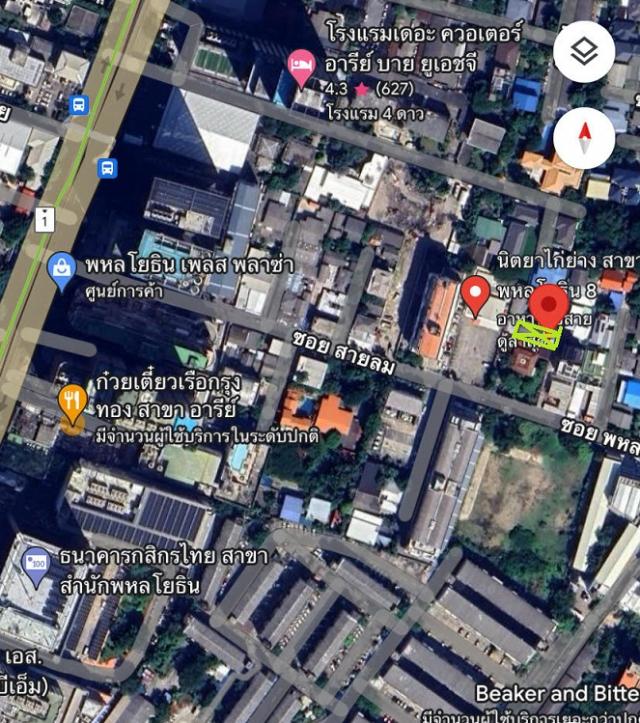Open the pink hotel pin โรงแรมเดอะ ควอเตอร์ อารีย์
This screenshot has height=723, width=640.
pyautogui.click(x=300, y=65)
